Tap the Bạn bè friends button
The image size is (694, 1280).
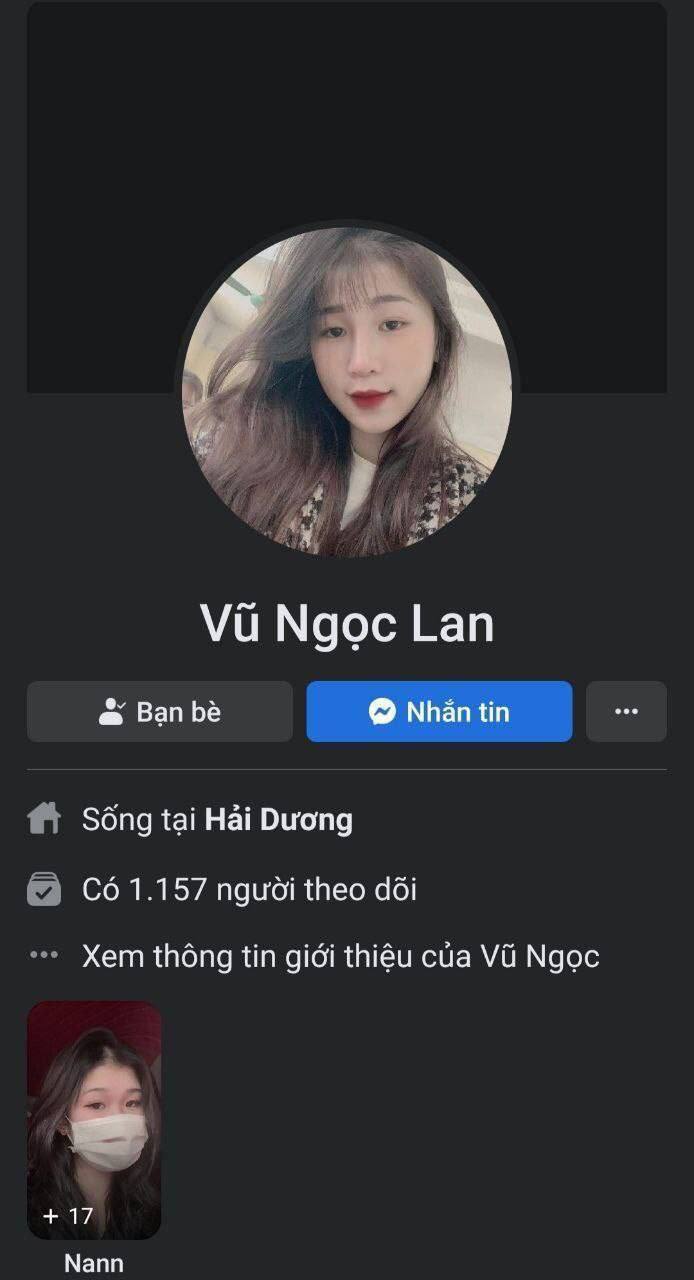(x=160, y=712)
